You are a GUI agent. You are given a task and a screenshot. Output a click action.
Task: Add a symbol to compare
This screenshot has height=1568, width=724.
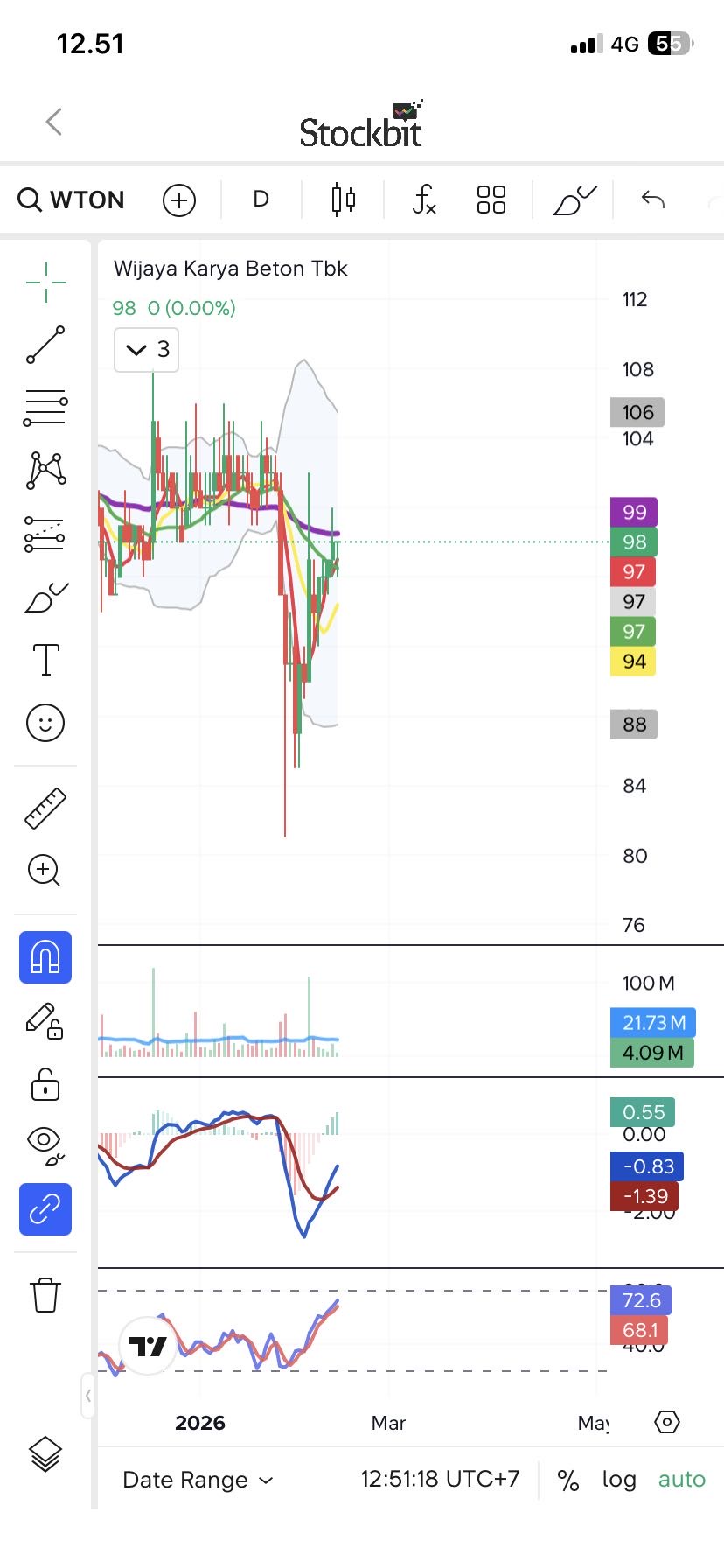tap(179, 200)
